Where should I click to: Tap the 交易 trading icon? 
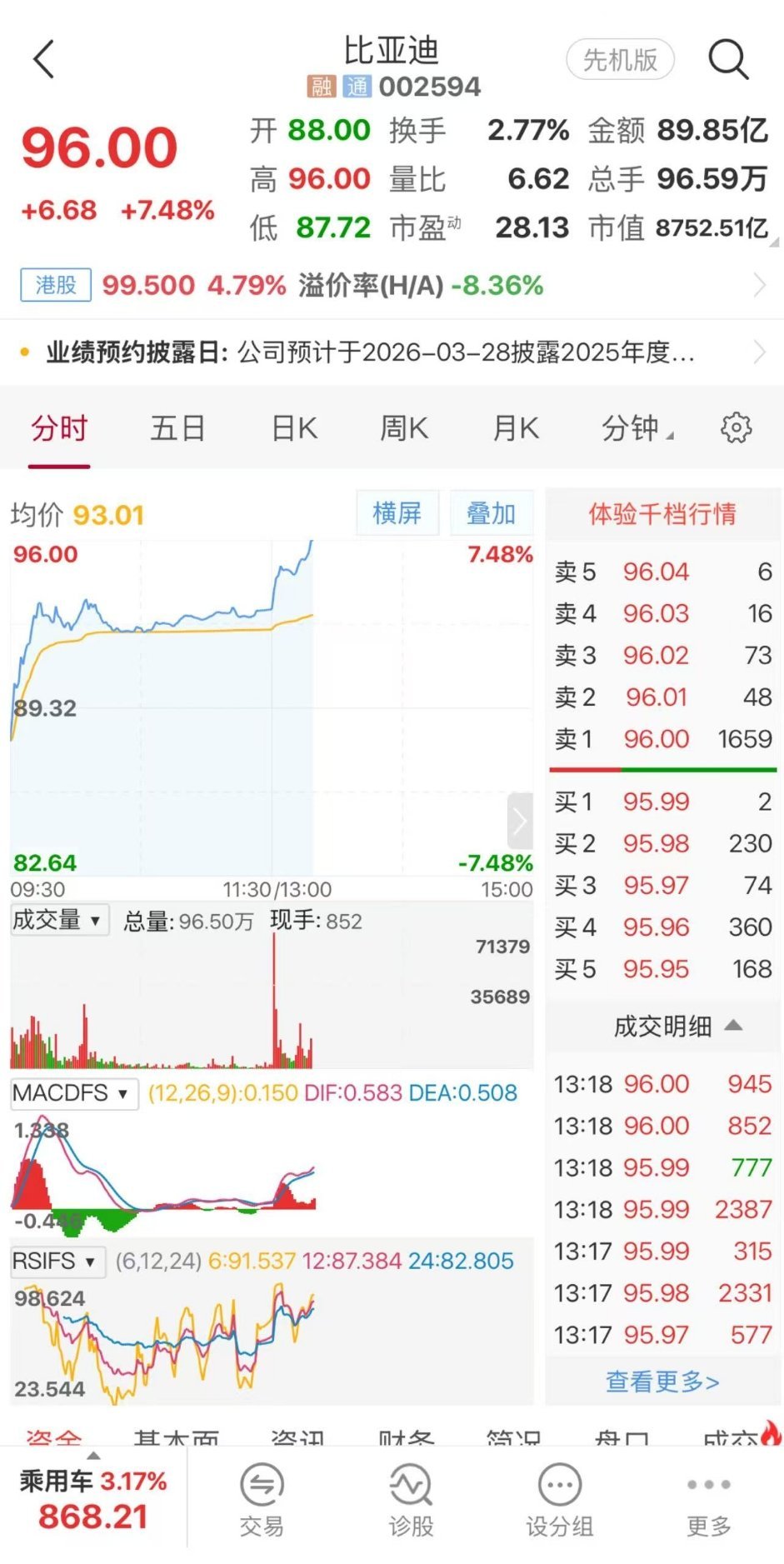[262, 1500]
